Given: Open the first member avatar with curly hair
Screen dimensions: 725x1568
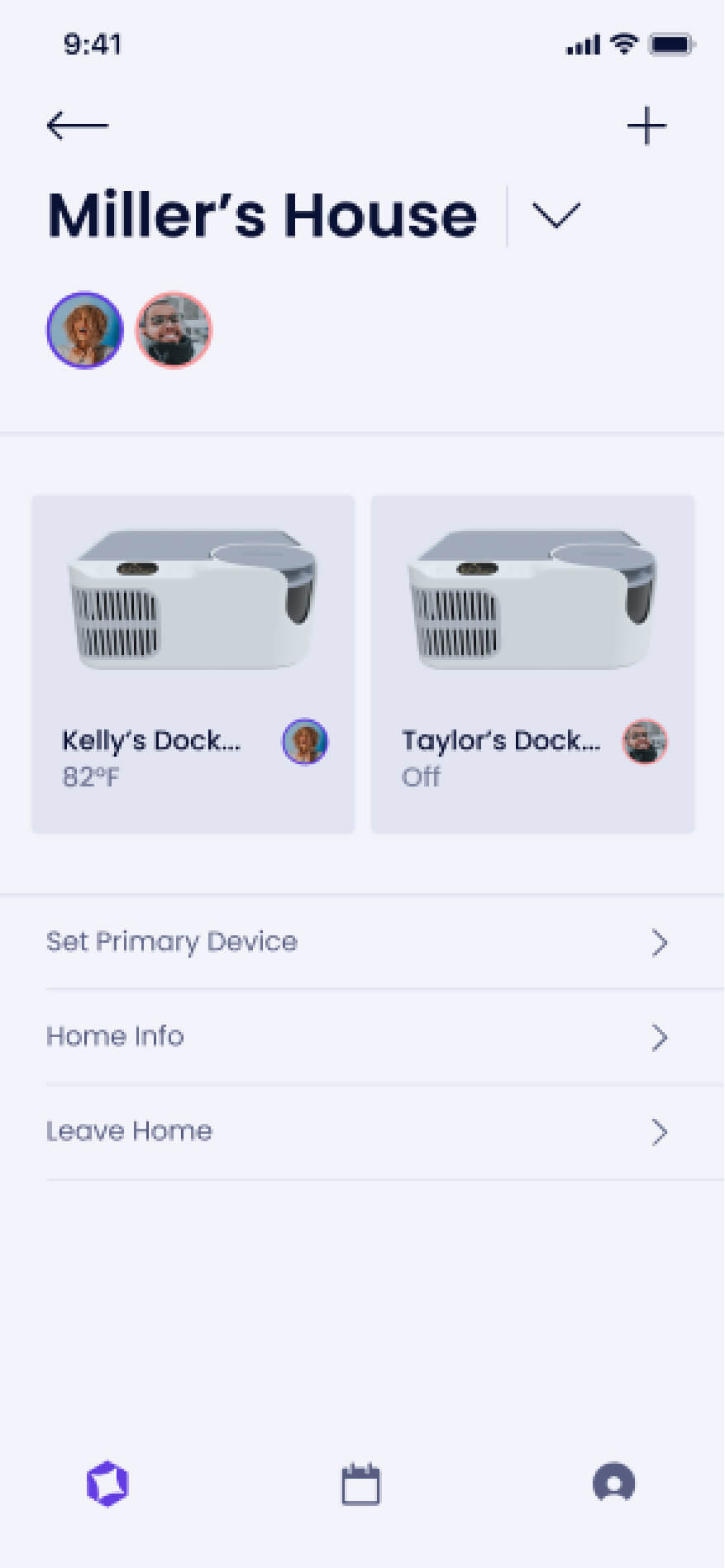Looking at the screenshot, I should [84, 330].
